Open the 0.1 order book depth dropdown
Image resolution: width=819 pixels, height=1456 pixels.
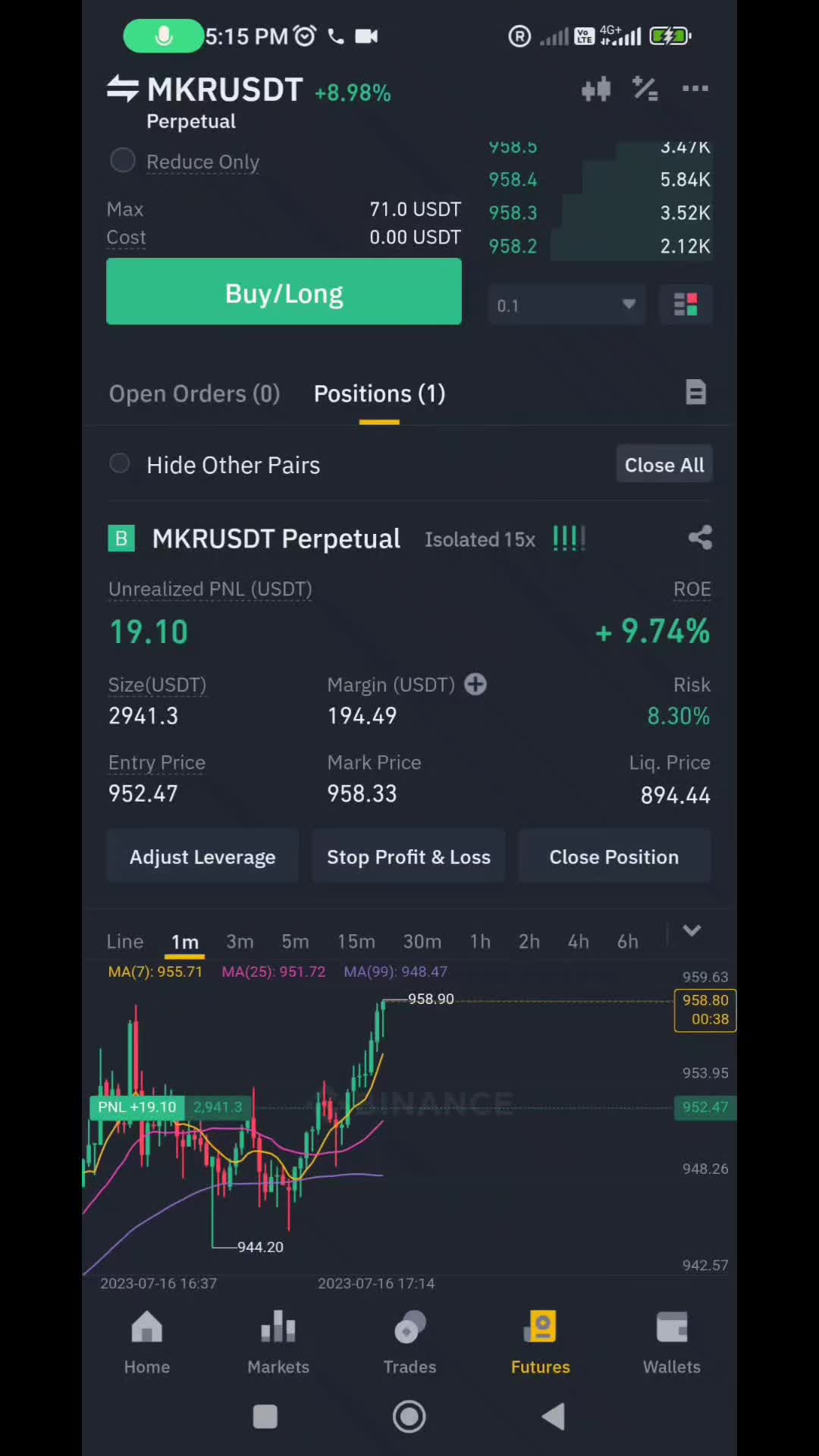(566, 305)
